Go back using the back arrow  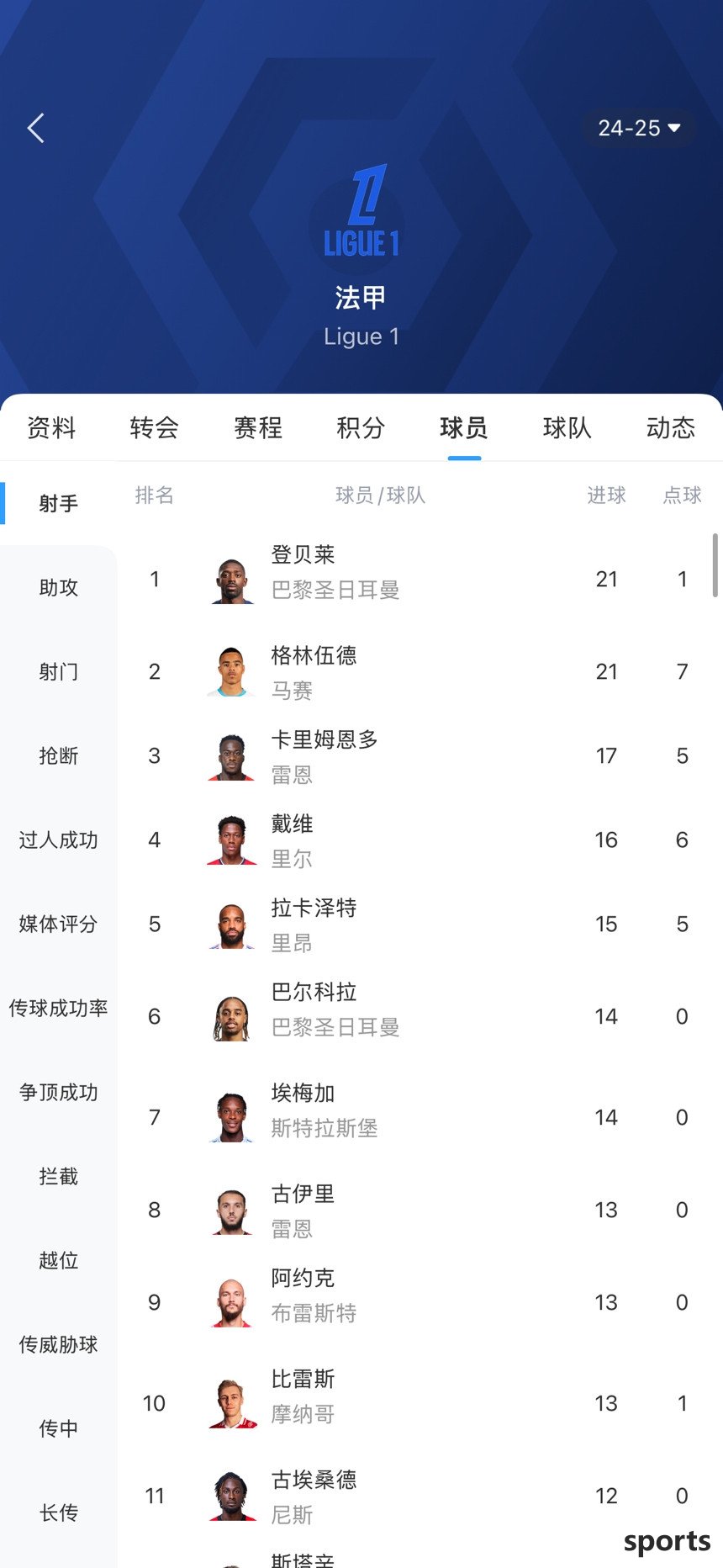[x=35, y=129]
